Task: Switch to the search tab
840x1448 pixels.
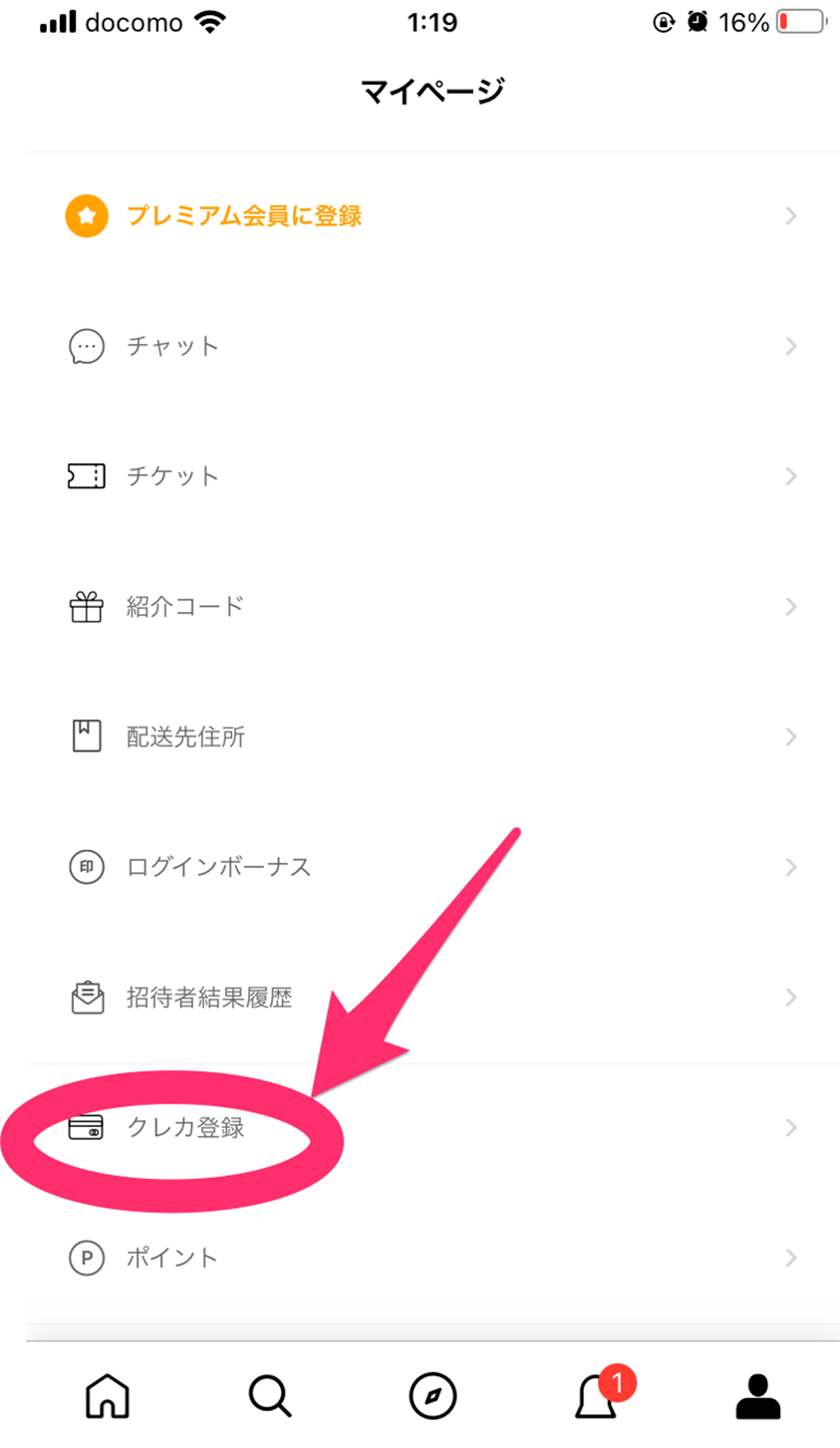Action: [x=270, y=1395]
